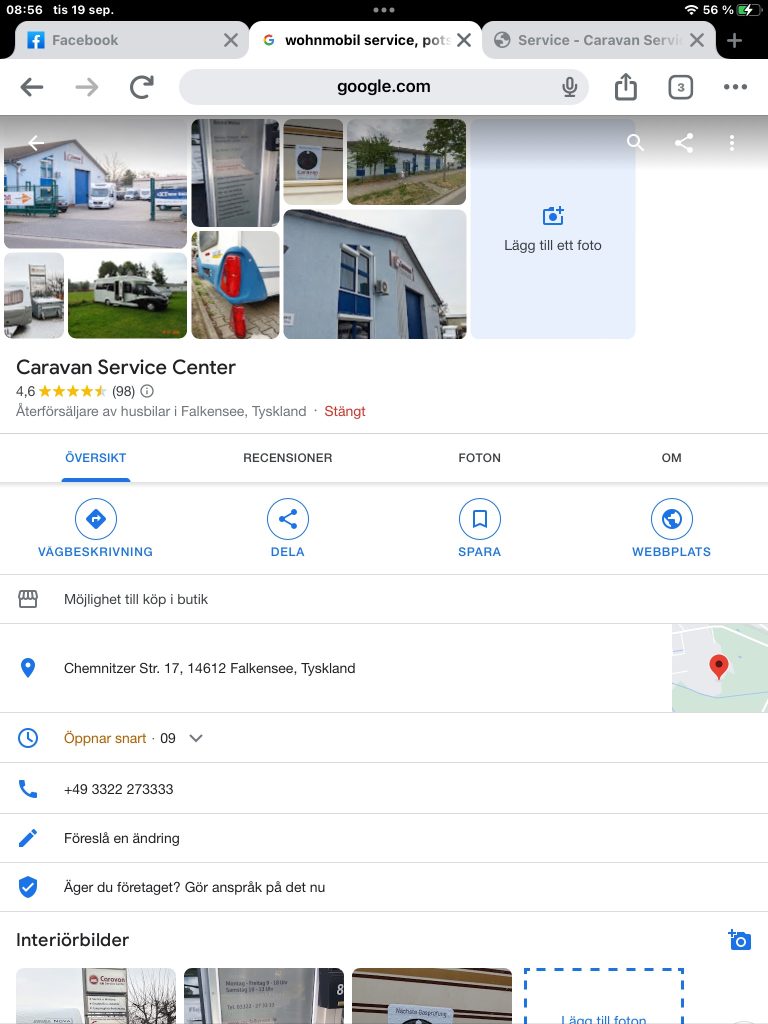Tap the Dela button
The height and width of the screenshot is (1024, 768).
pyautogui.click(x=287, y=530)
